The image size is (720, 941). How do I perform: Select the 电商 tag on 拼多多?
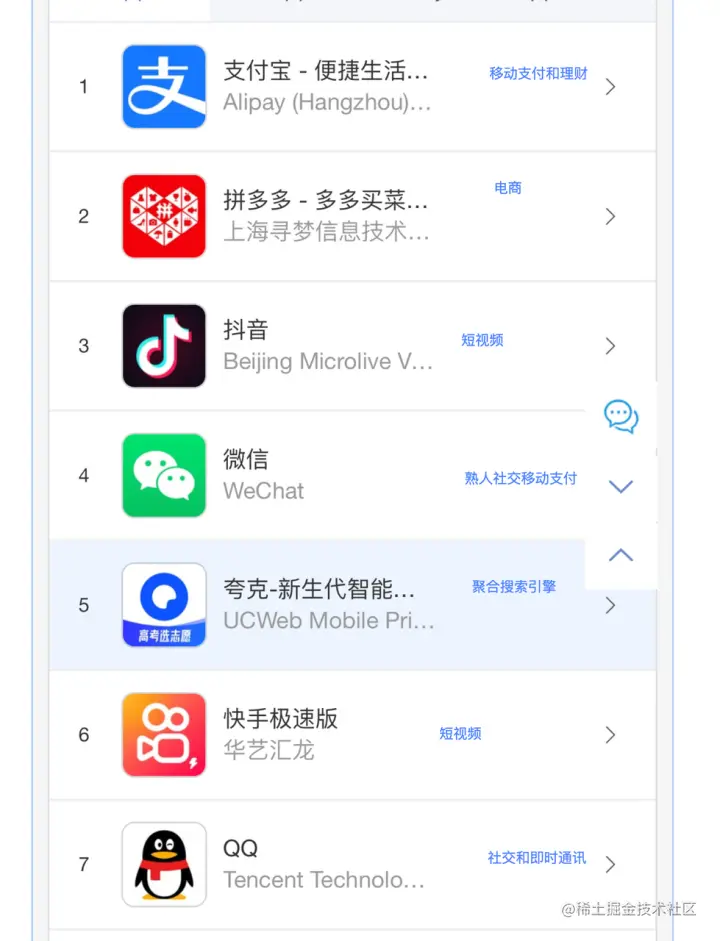tap(508, 188)
